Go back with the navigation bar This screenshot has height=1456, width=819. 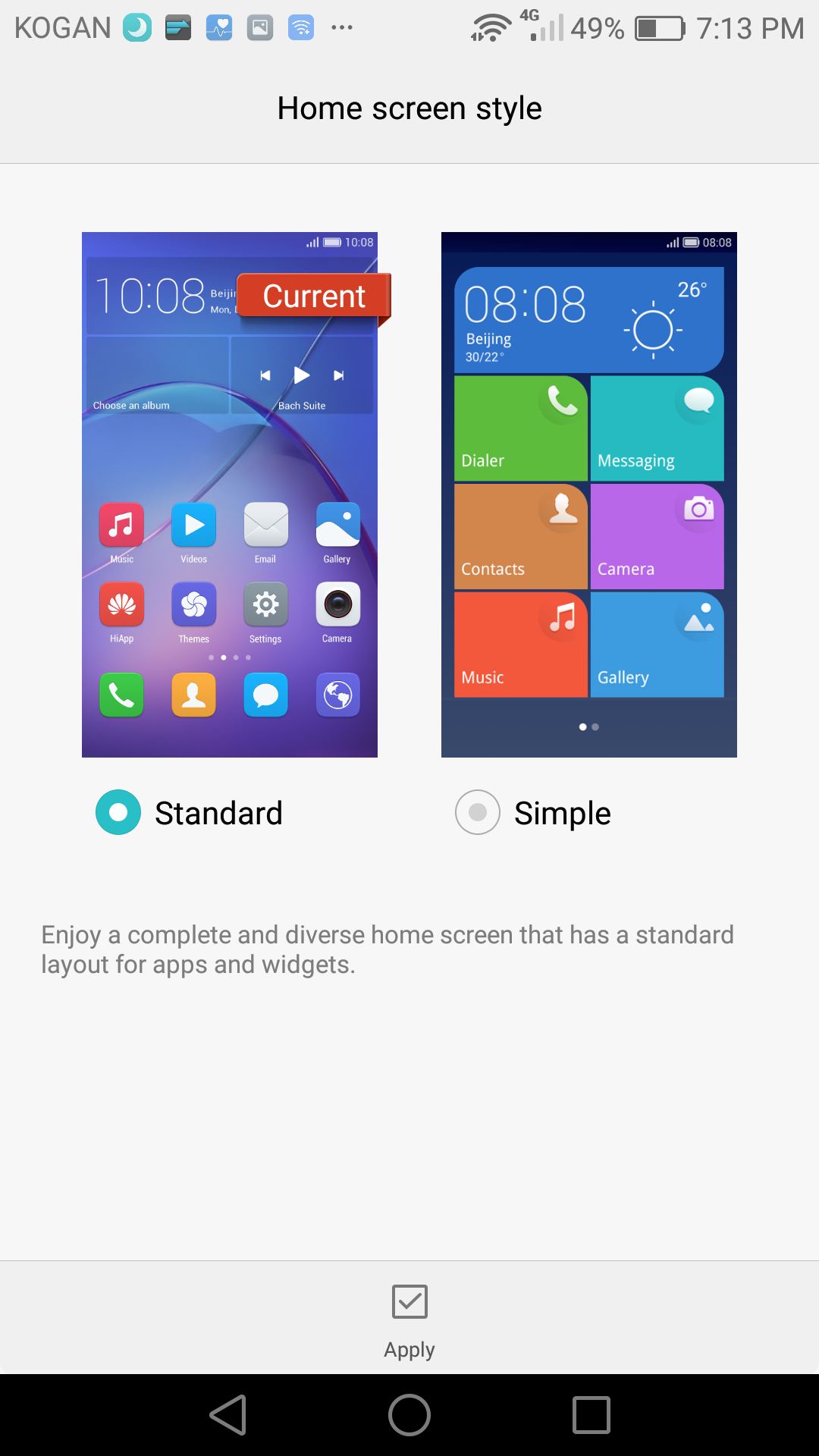[228, 1415]
